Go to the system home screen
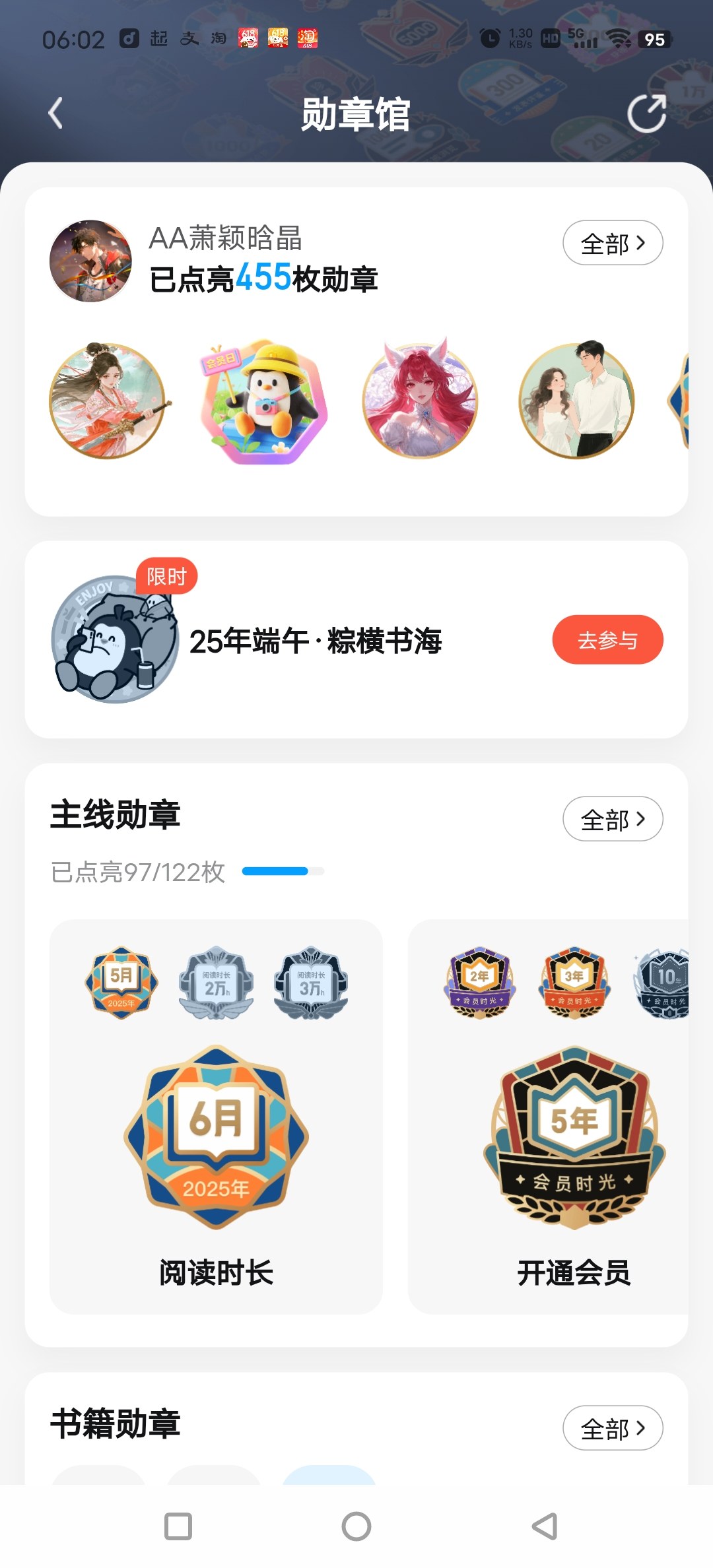The width and height of the screenshot is (713, 1568). (356, 1526)
